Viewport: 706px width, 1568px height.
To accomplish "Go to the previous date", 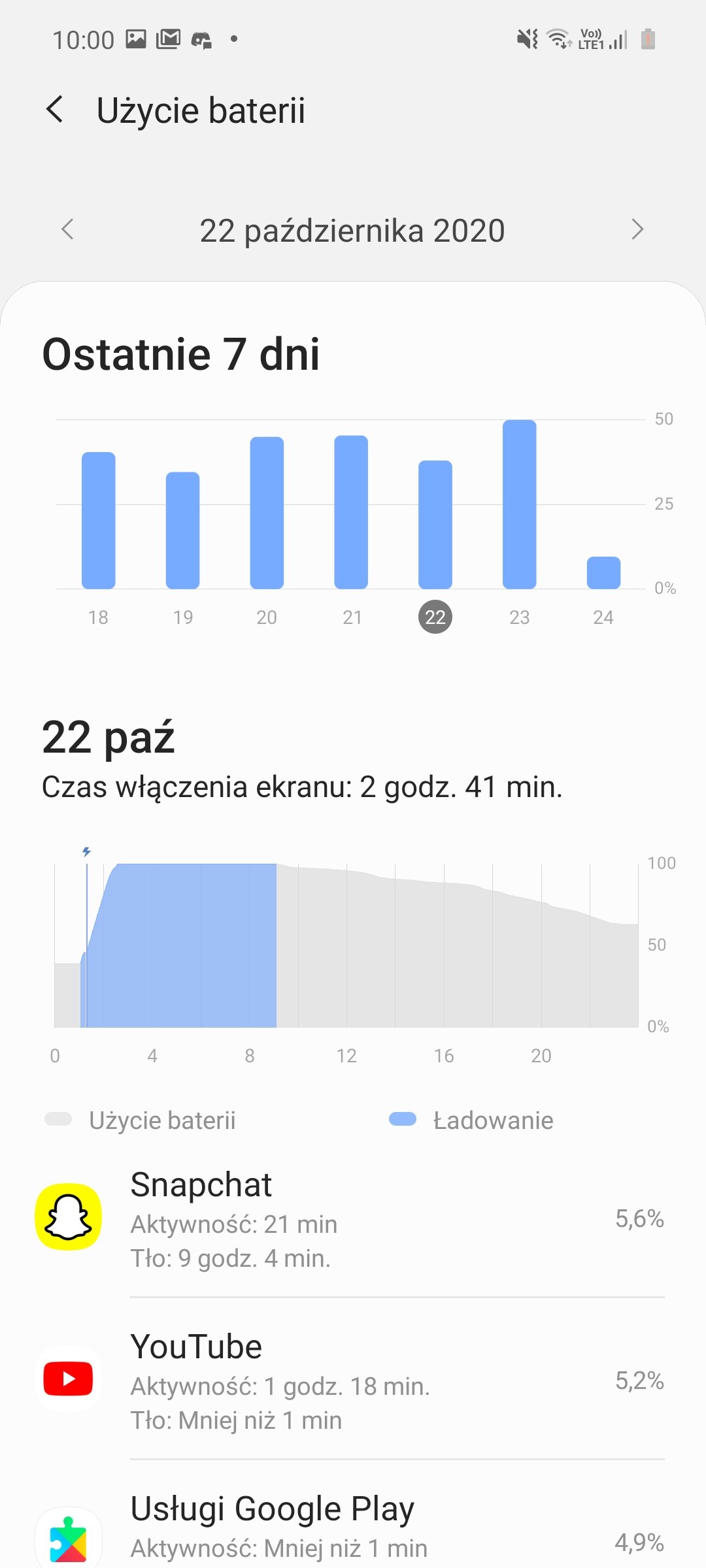I will tap(67, 229).
